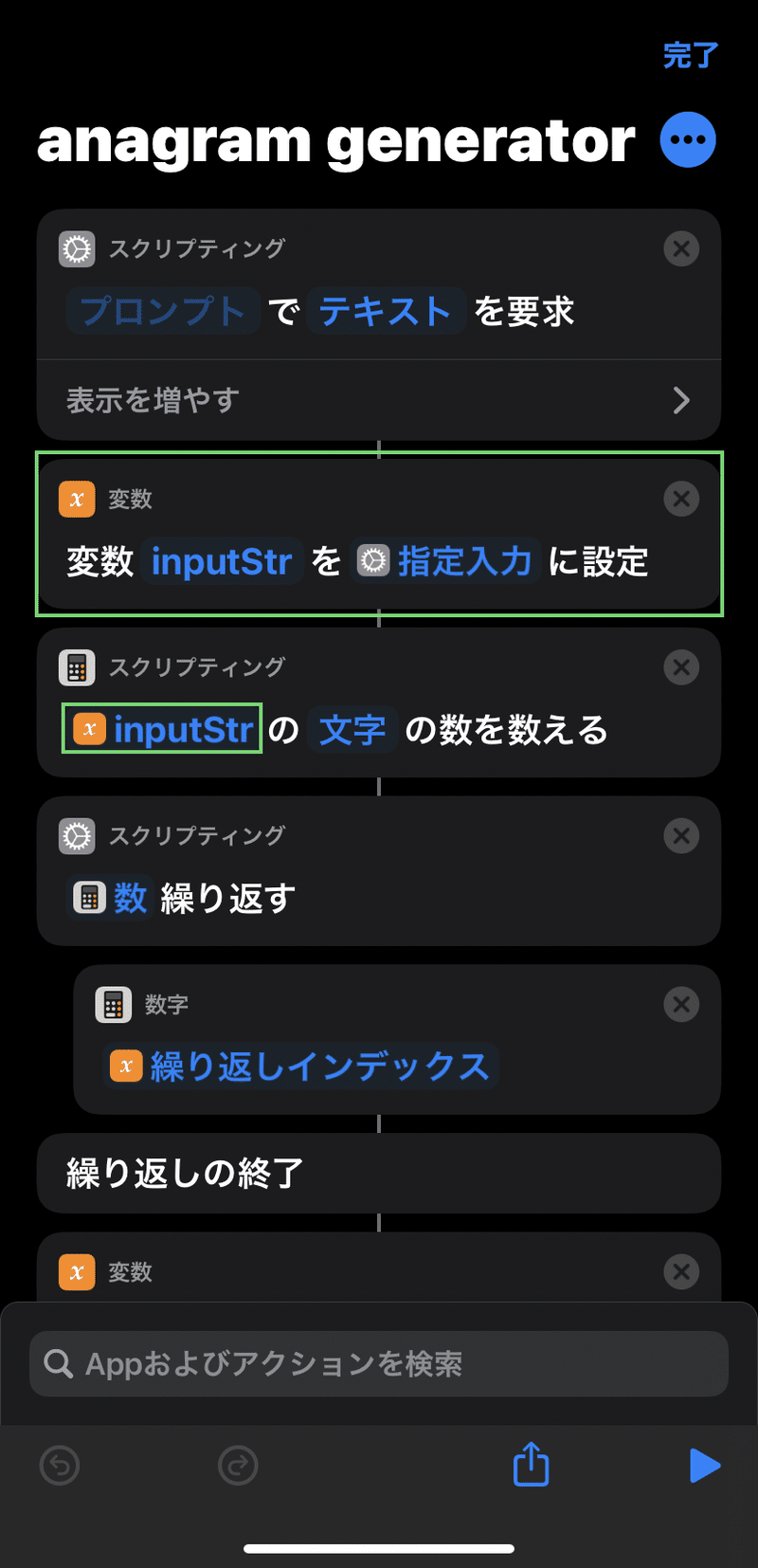This screenshot has width=758, height=1568.
Task: Select the gear scripting icon on the first action
Action: click(x=77, y=248)
